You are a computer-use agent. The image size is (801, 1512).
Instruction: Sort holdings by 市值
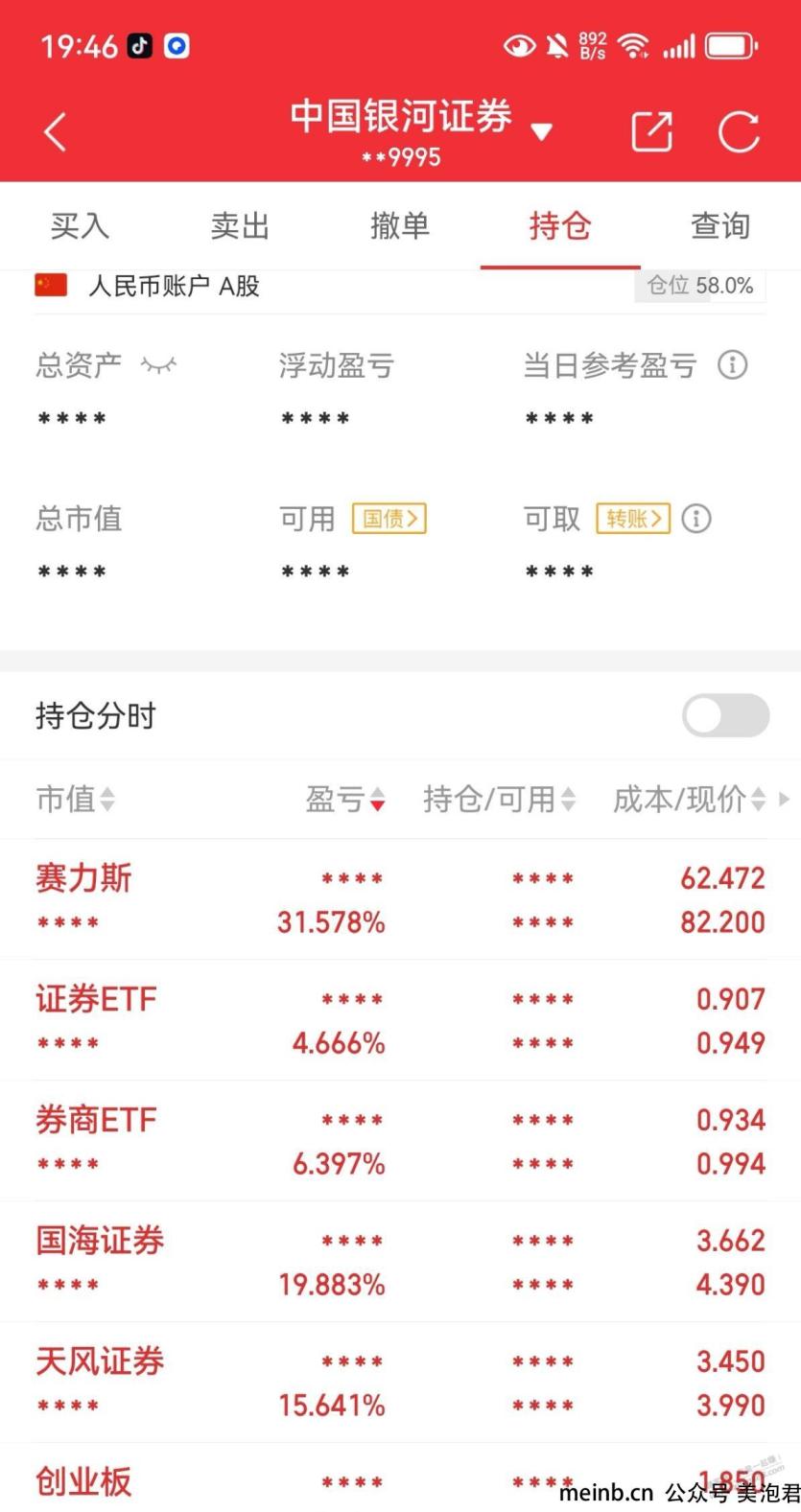75,799
